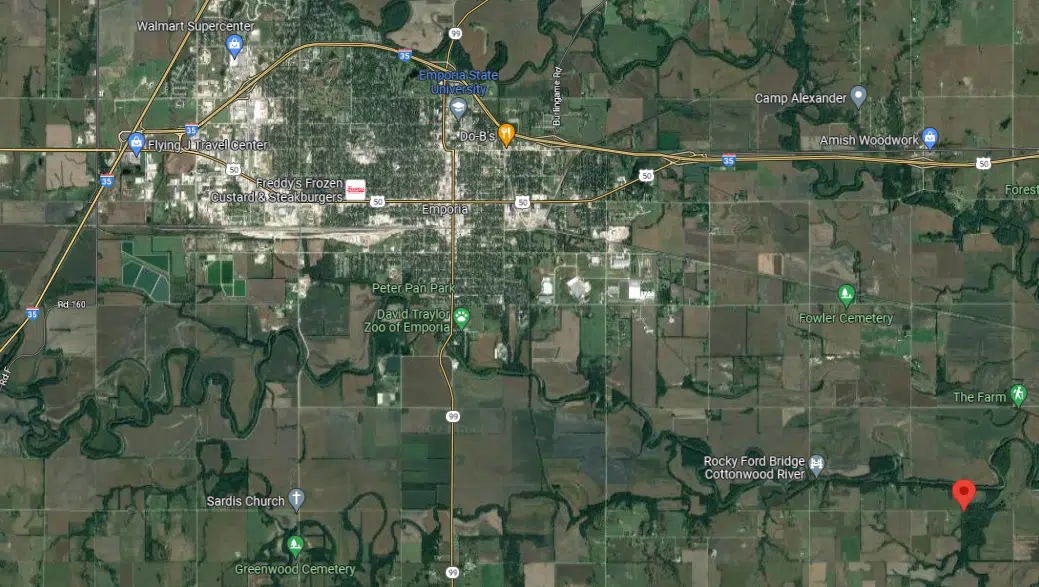Select the Camp Alexander location pin
The image size is (1039, 587).
coord(858,97)
